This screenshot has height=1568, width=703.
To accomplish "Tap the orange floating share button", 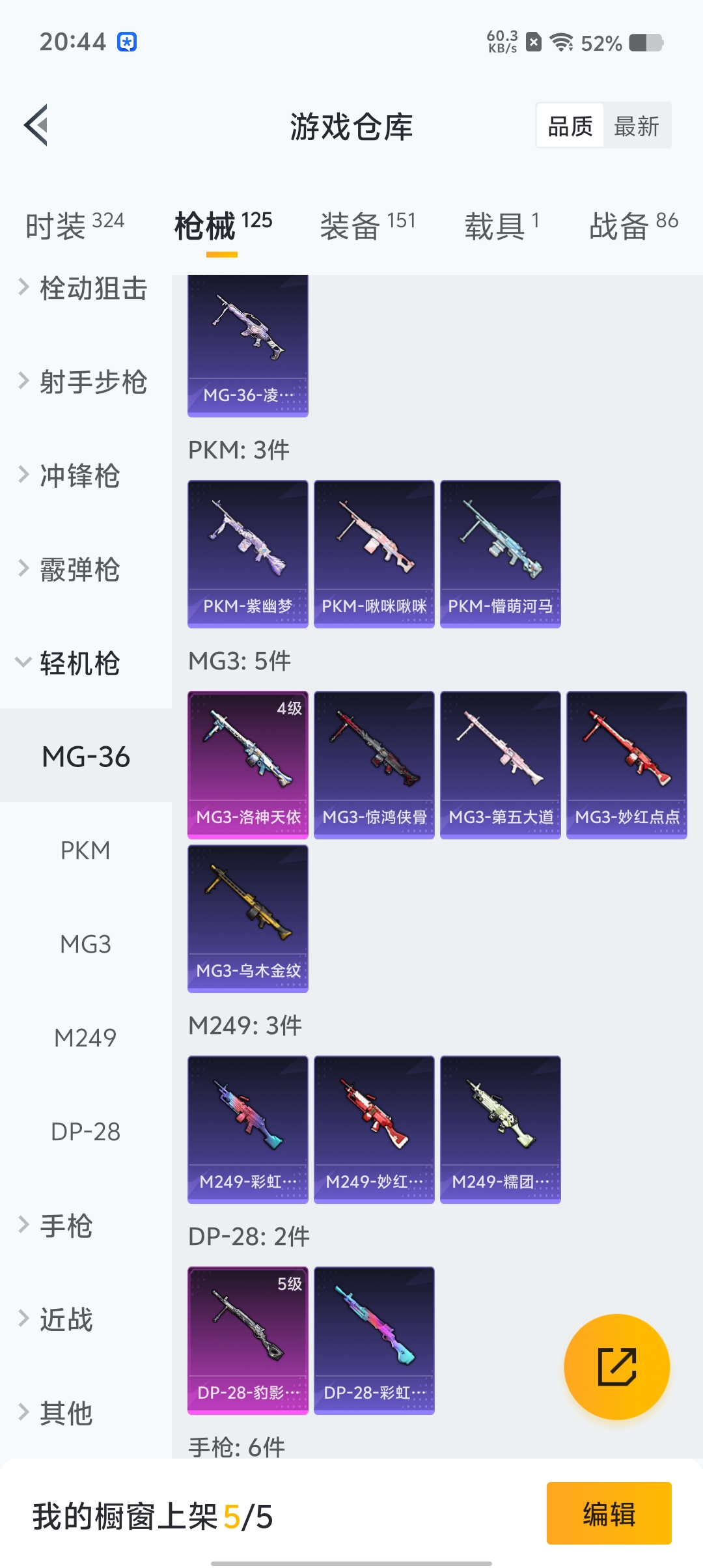I will pos(616,1366).
